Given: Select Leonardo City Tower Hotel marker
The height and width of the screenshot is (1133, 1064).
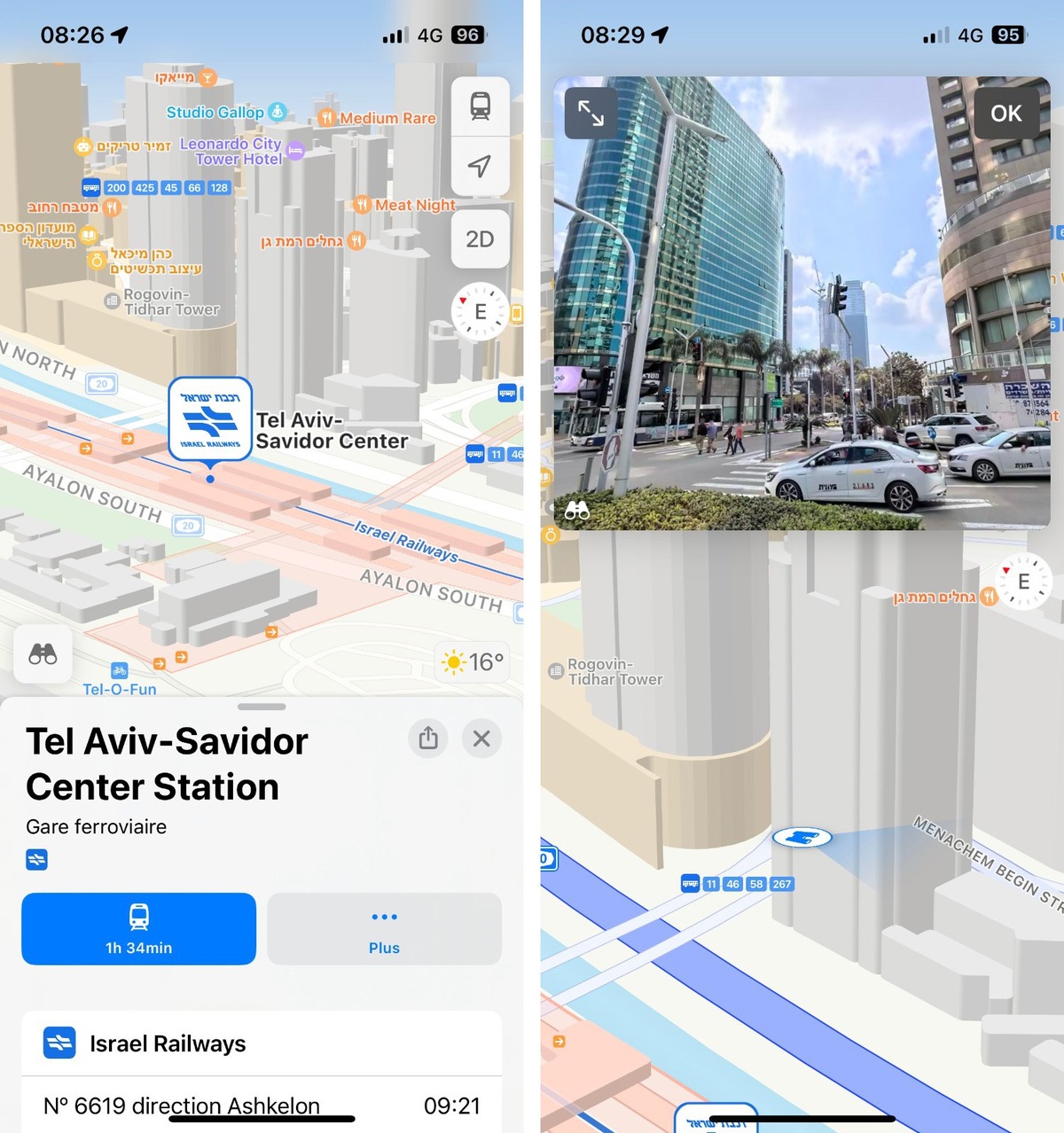Looking at the screenshot, I should pos(232,151).
